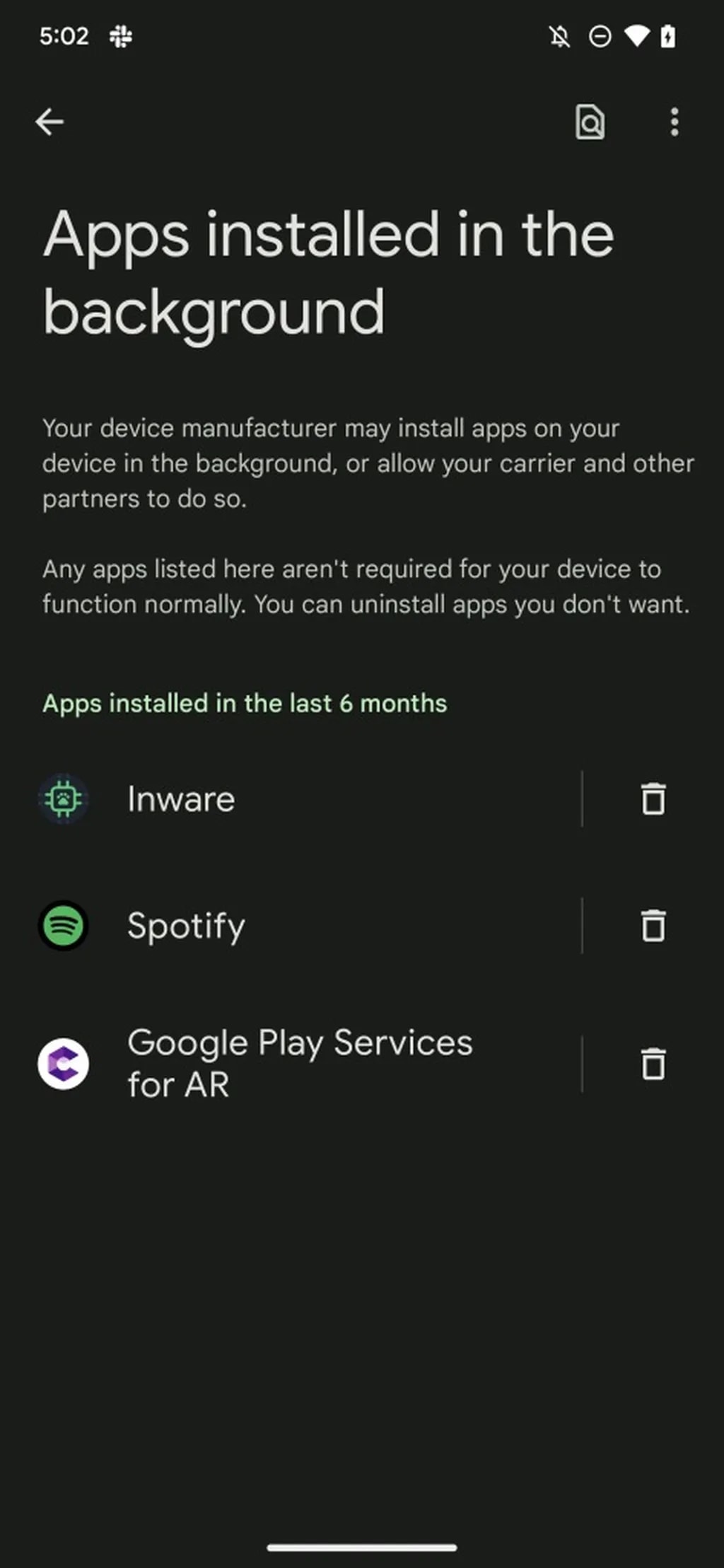Uninstall Inware with the trash icon
The width and height of the screenshot is (724, 1568).
(x=653, y=799)
